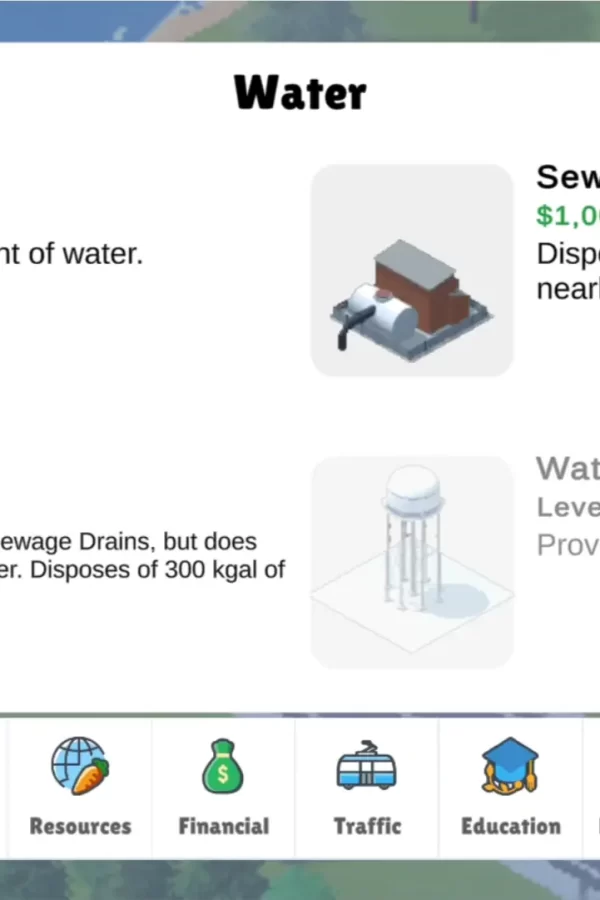Viewport: 600px width, 900px height.
Task: Switch to the Financial category
Action: pos(223,787)
